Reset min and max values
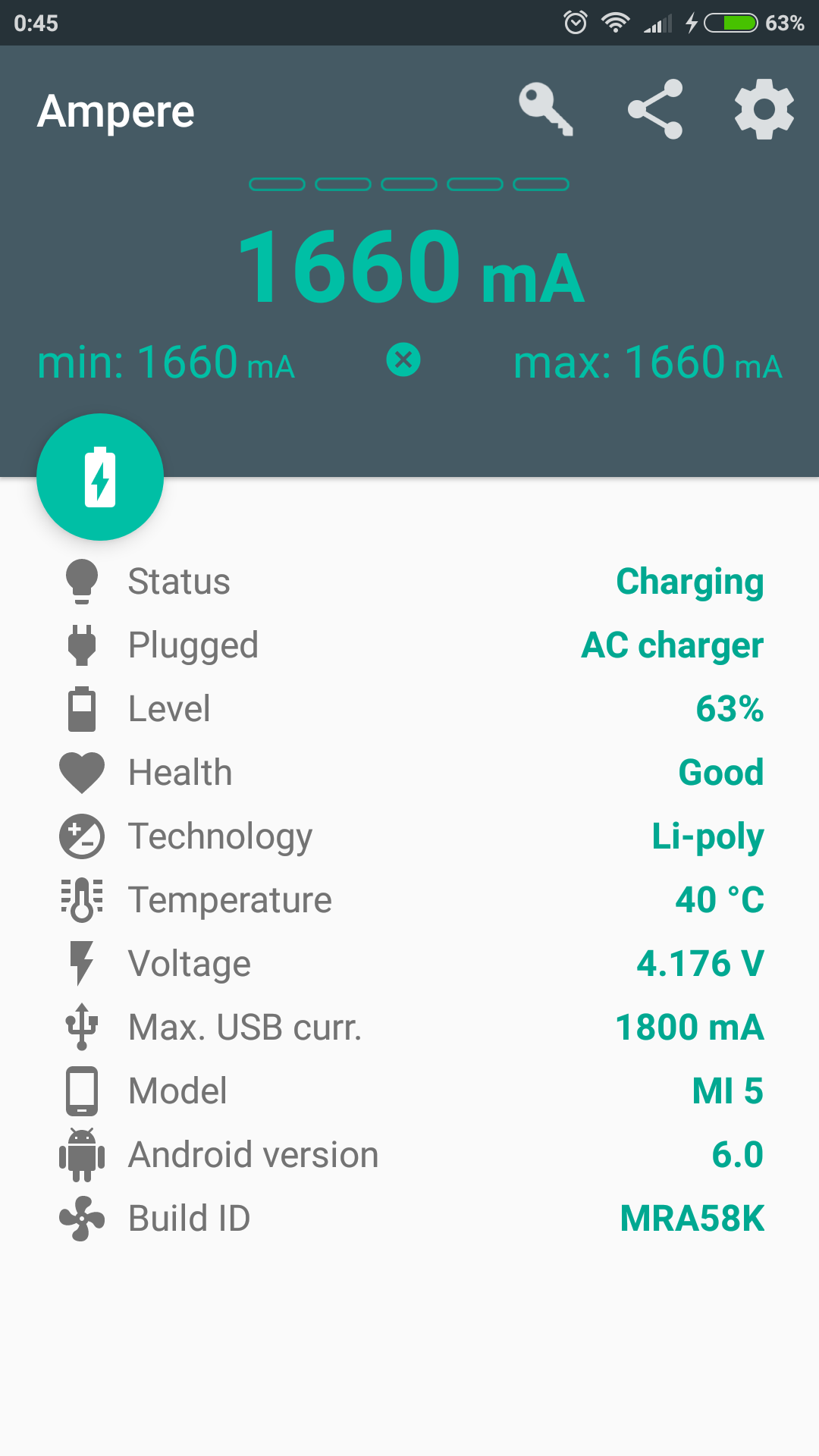 click(403, 359)
